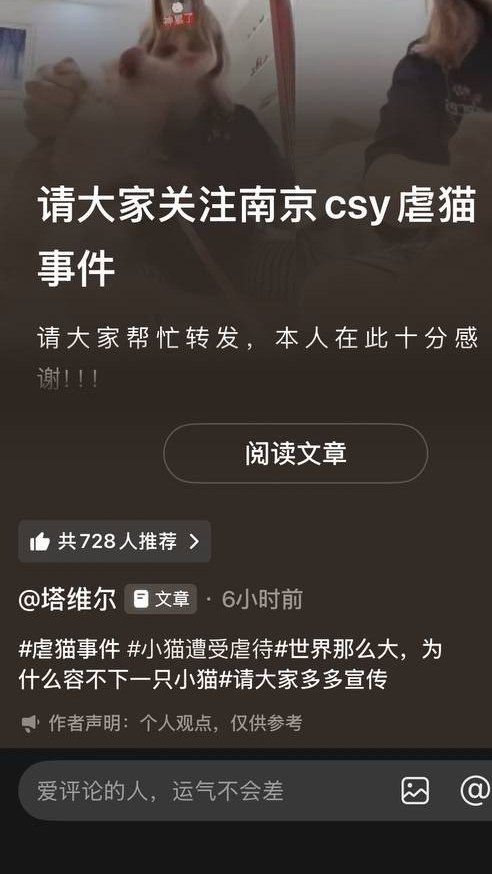
Task: Mention someone with the @ icon
Action: coord(475,790)
